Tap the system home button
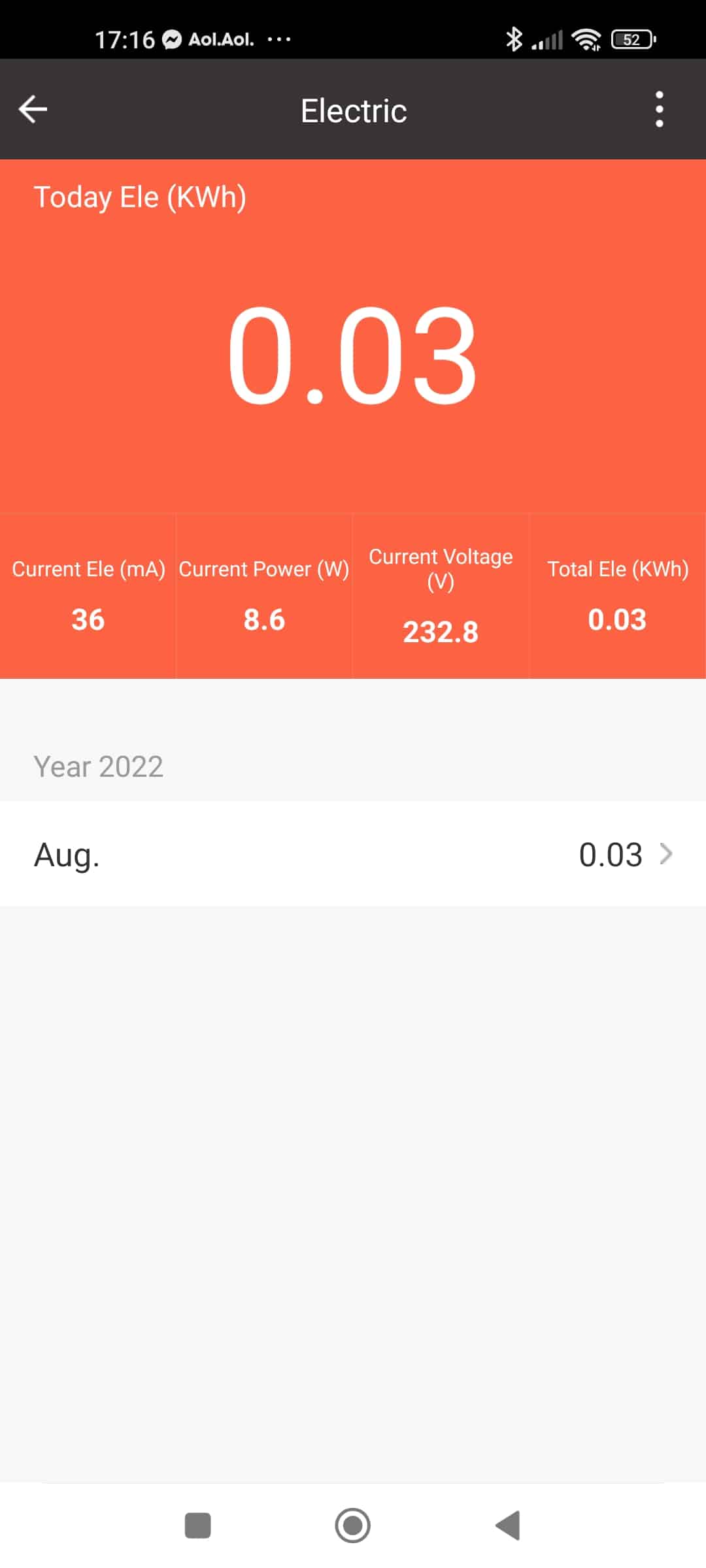 [353, 1526]
